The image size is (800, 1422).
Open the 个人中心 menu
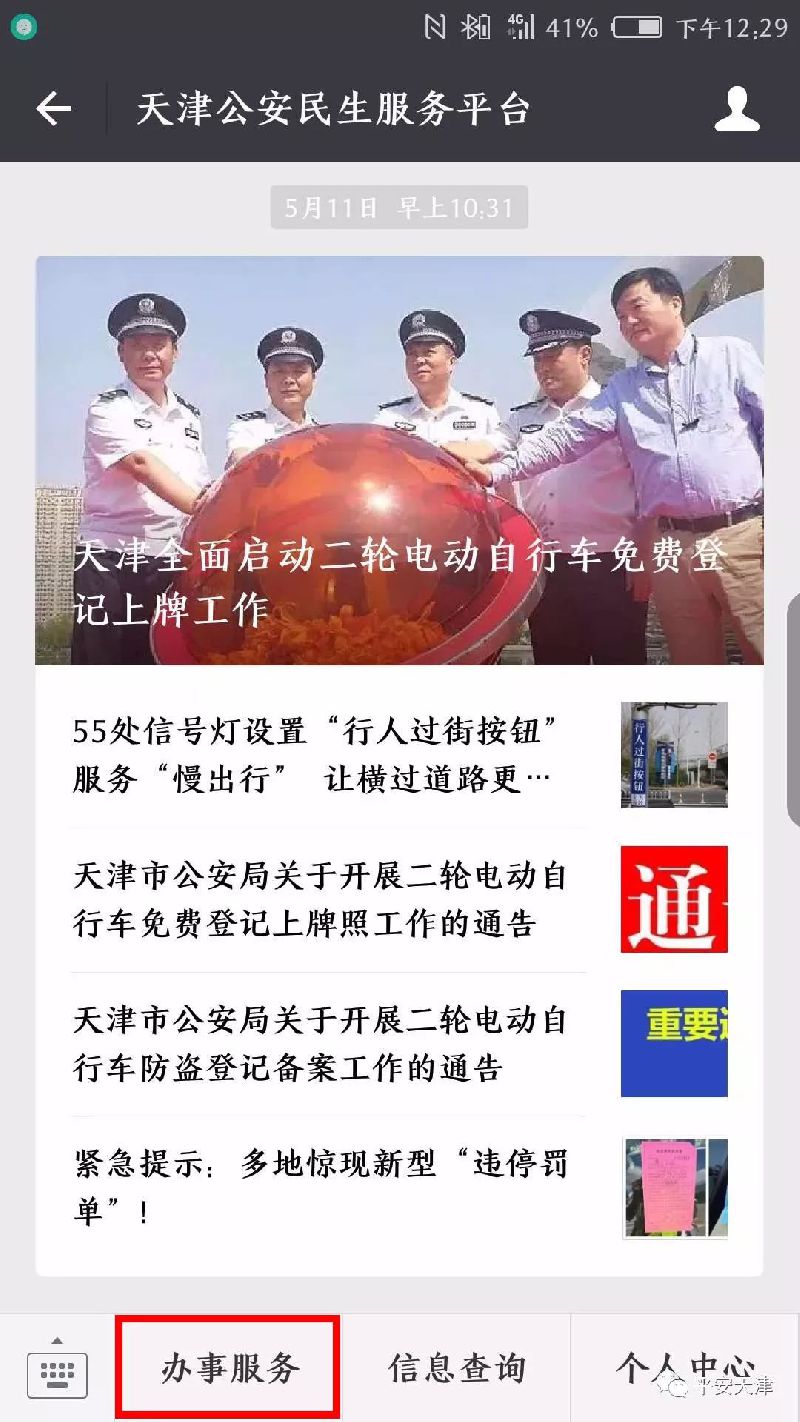tap(685, 1368)
